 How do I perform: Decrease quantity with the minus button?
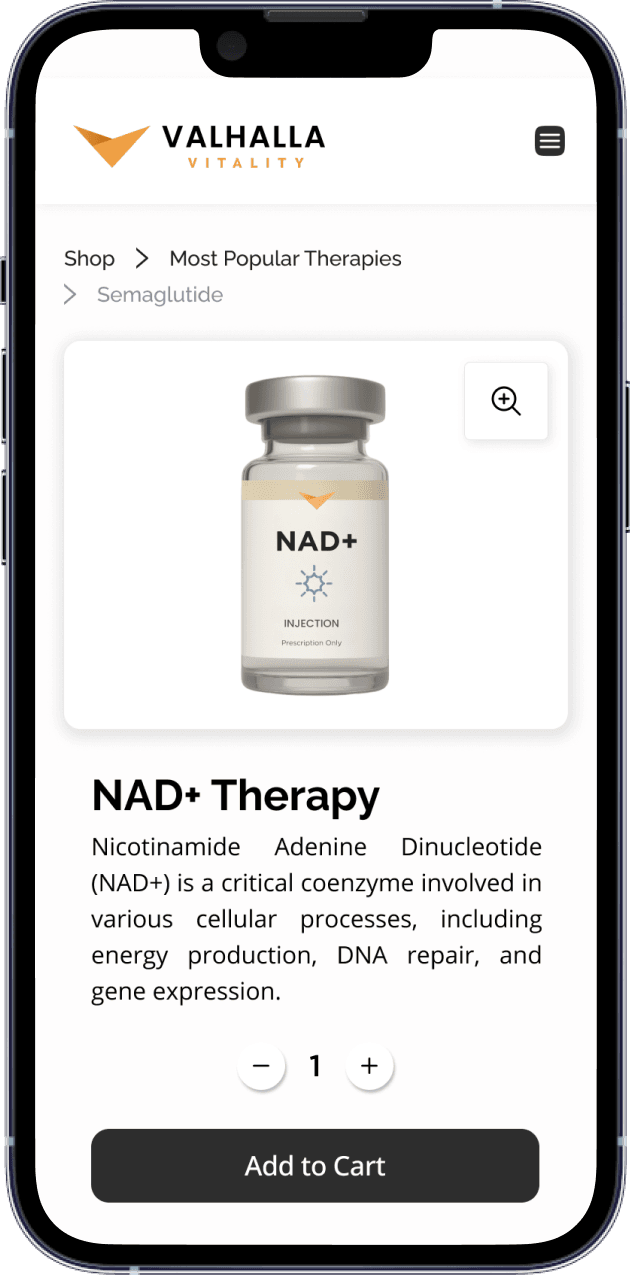pyautogui.click(x=261, y=1066)
